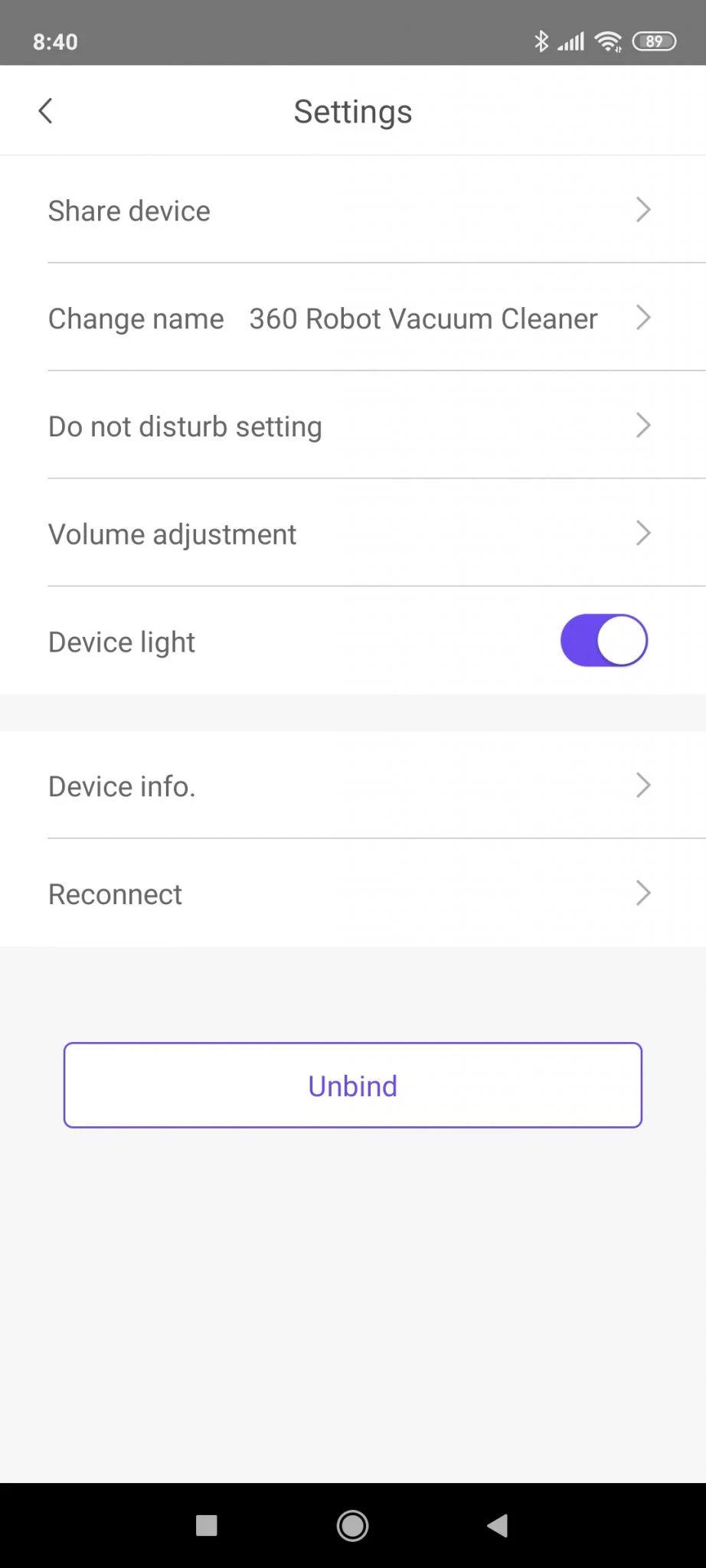Screen dimensions: 706x1568
Task: Open Volume adjustment
Action: pyautogui.click(x=352, y=534)
